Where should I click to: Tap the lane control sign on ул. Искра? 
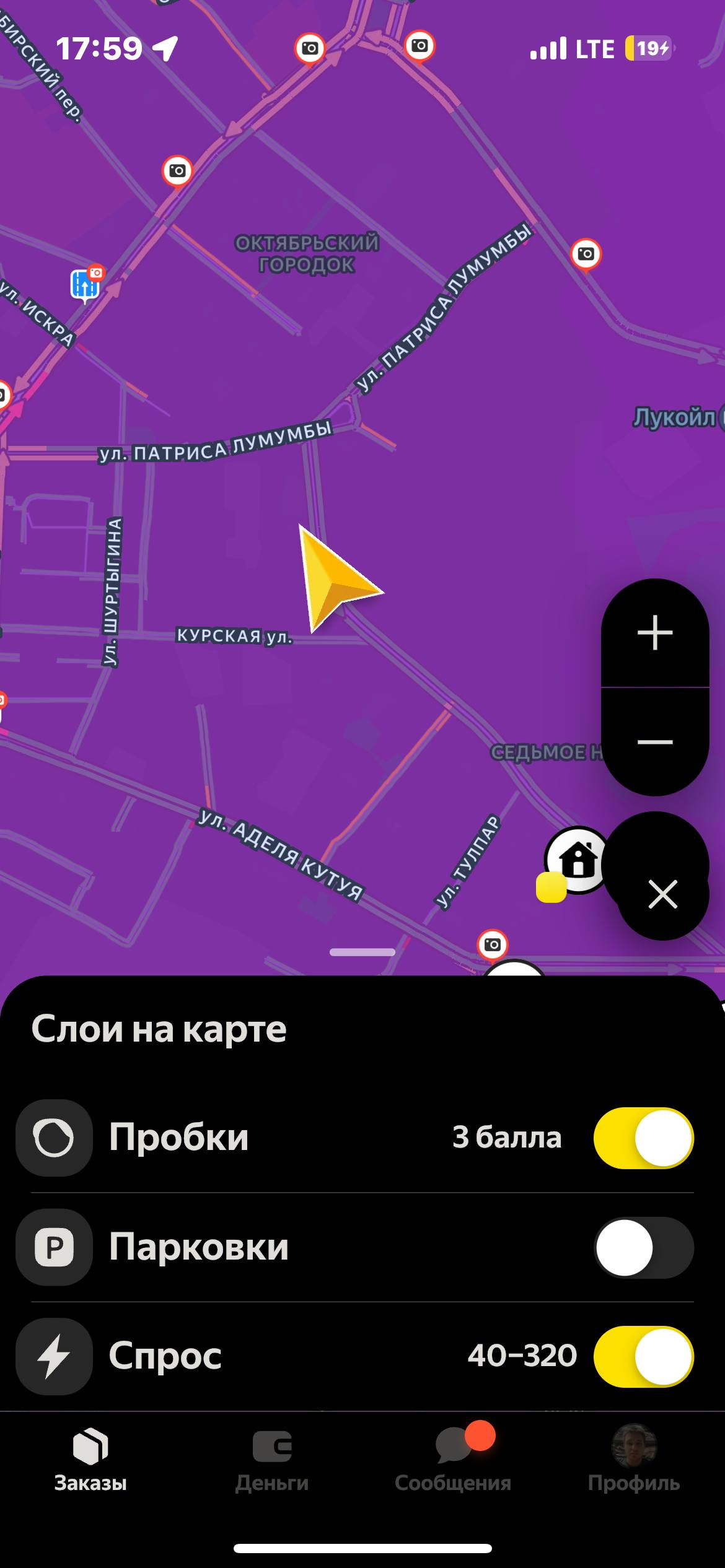click(x=84, y=285)
